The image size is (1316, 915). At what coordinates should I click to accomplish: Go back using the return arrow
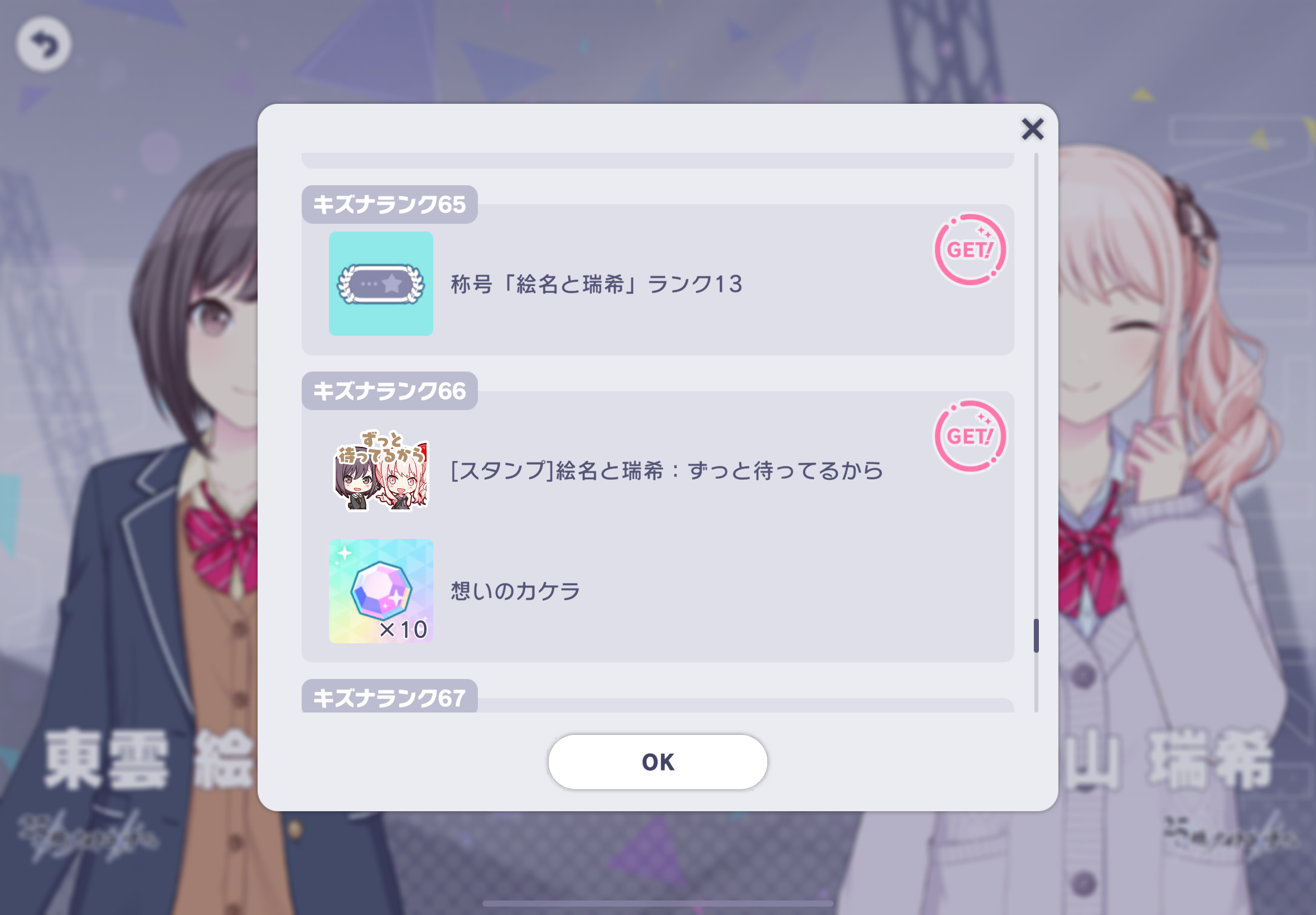43,44
